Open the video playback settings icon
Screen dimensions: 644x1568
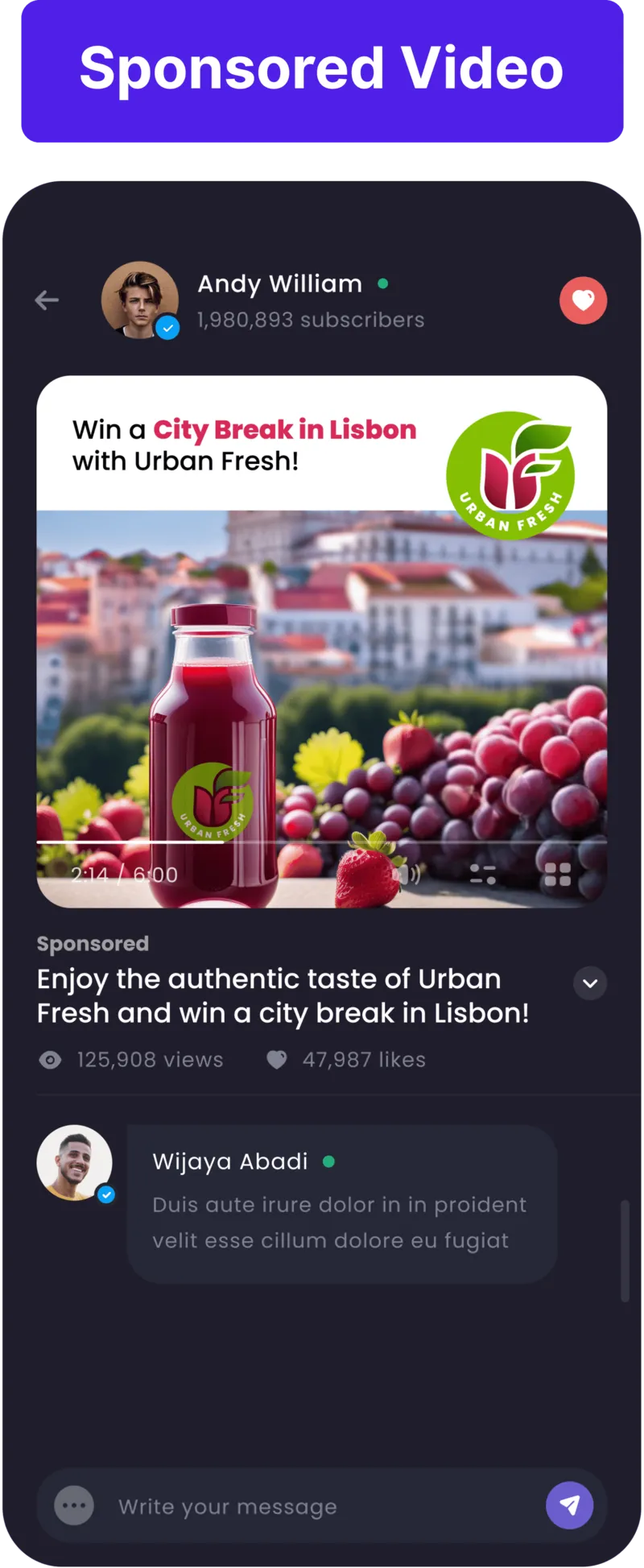point(482,875)
